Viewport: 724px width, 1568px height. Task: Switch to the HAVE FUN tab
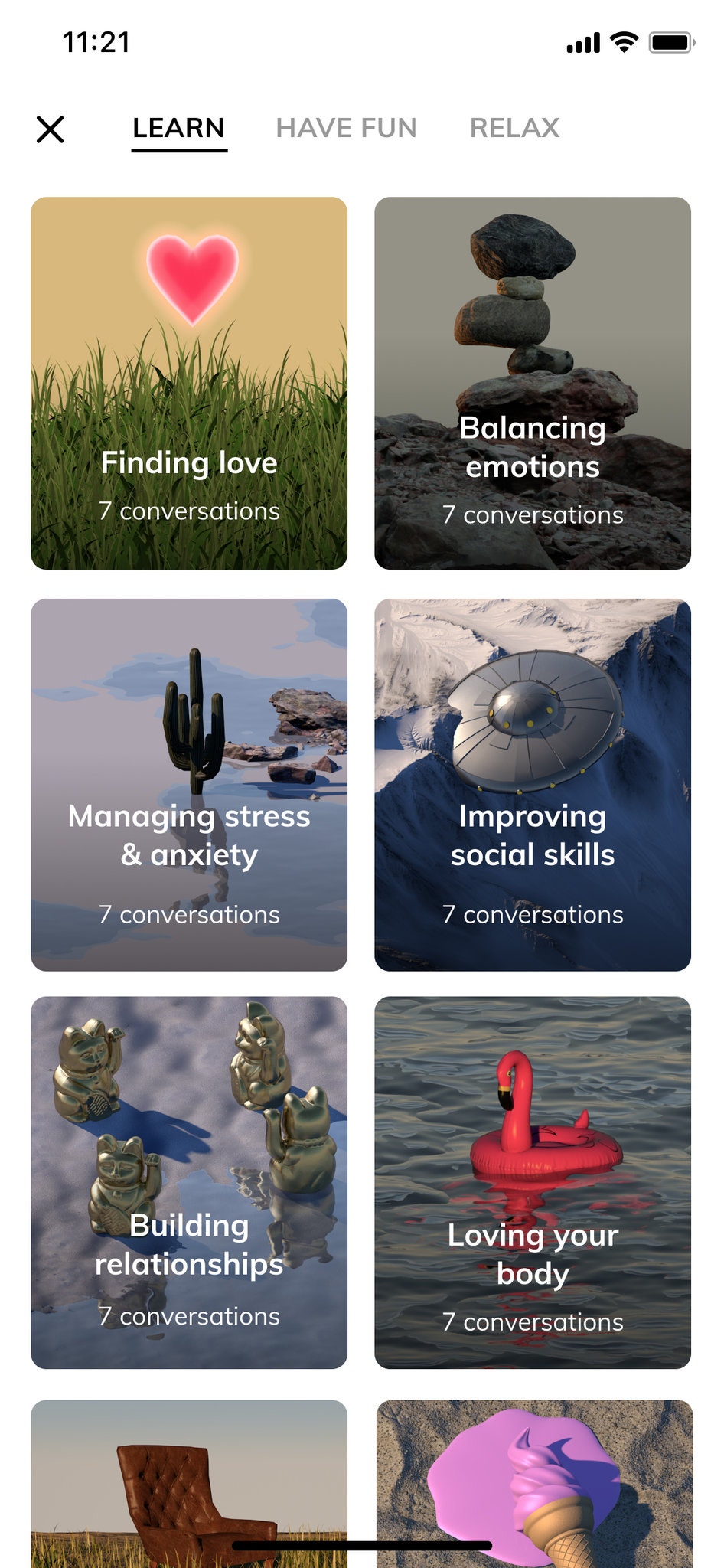point(346,128)
